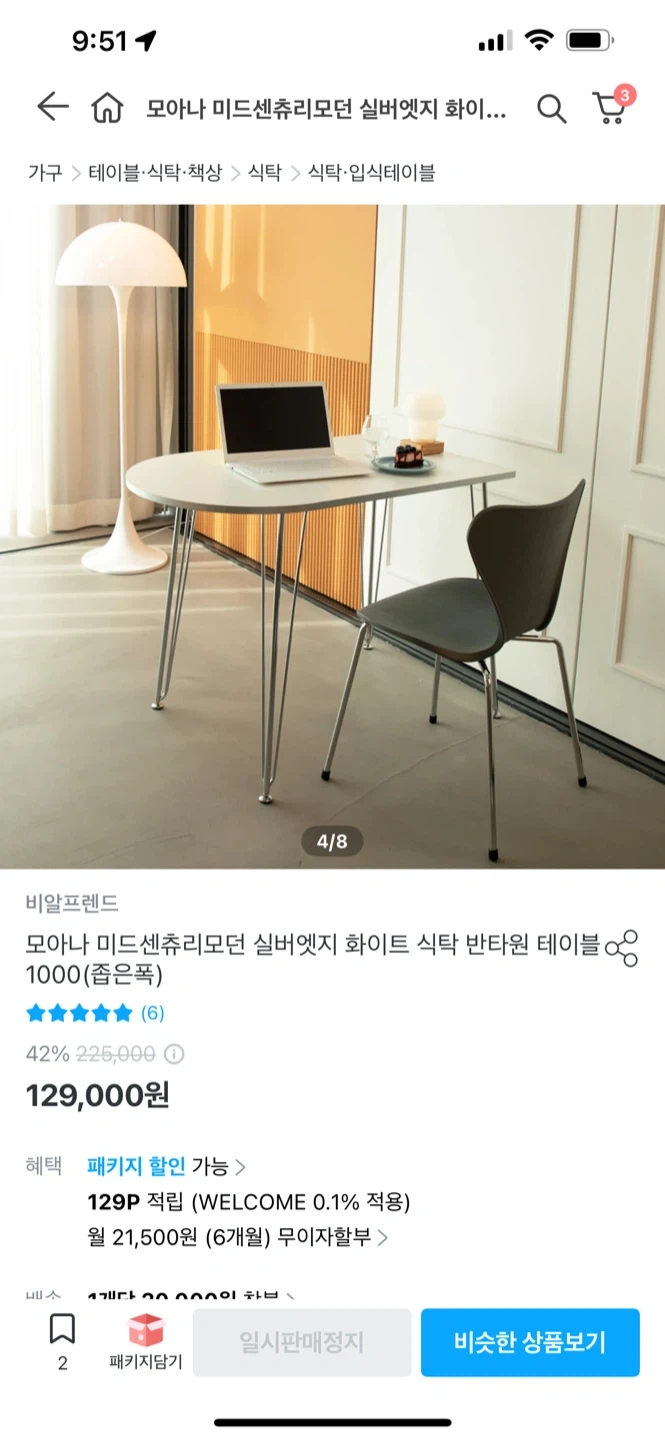Open 패키지 할인 가능 details

(x=167, y=1166)
